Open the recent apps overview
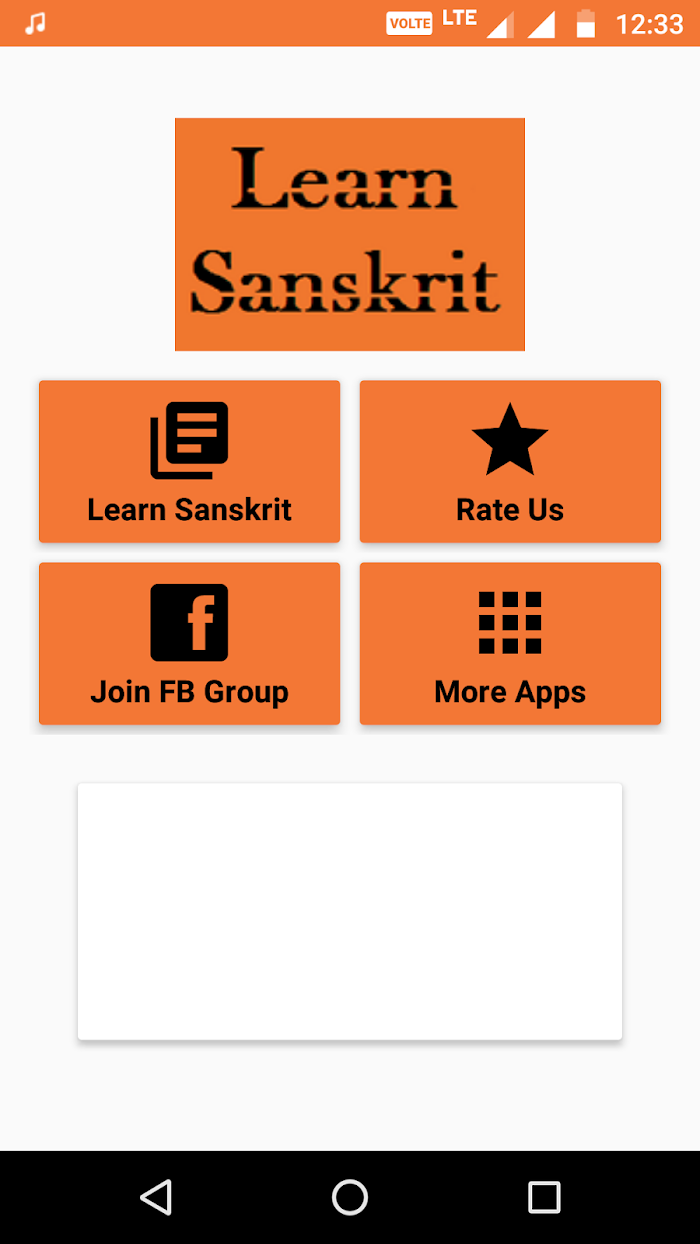This screenshot has height=1244, width=700. [544, 1197]
